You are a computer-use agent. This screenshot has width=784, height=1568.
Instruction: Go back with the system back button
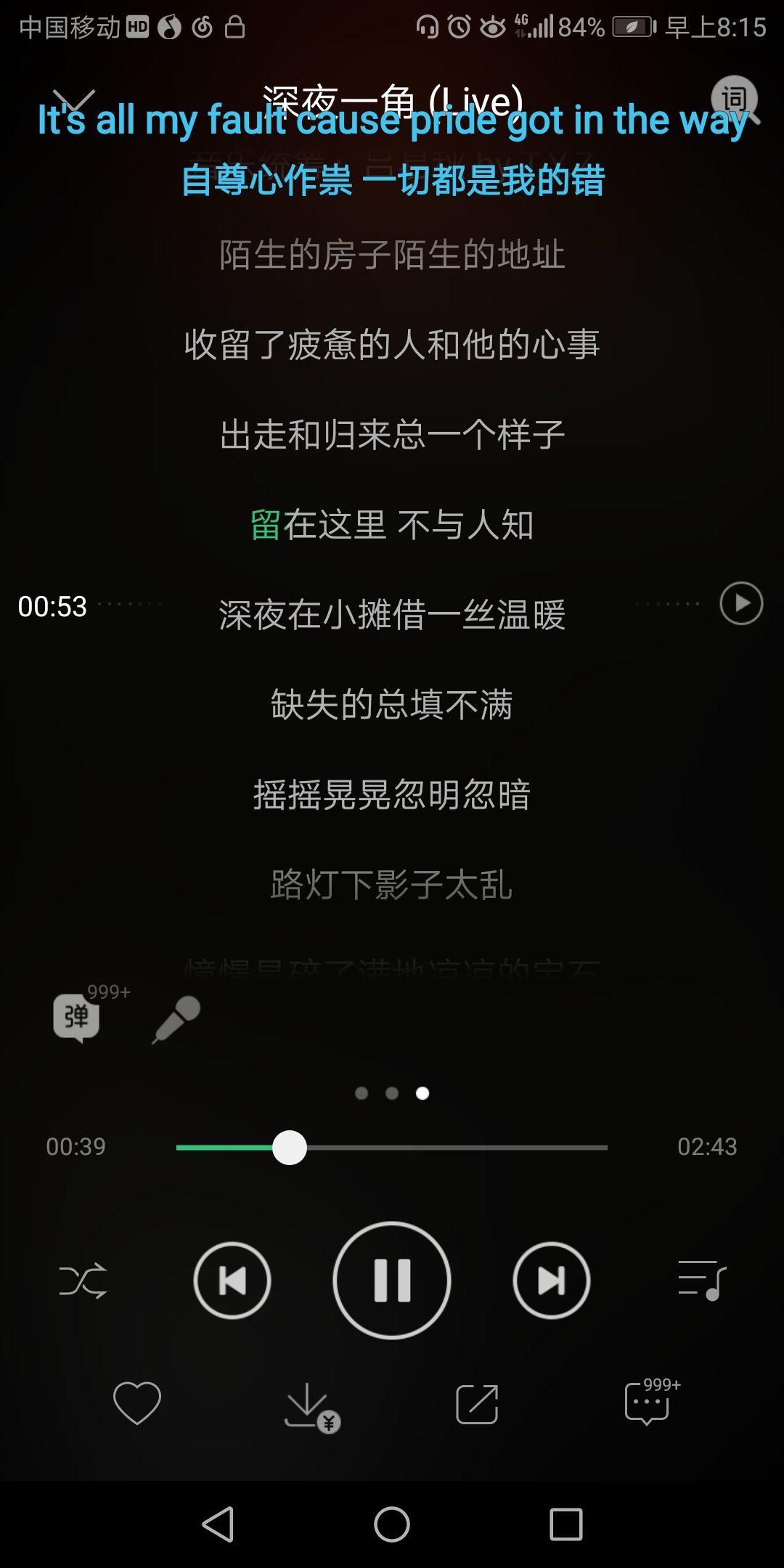pyautogui.click(x=218, y=1523)
